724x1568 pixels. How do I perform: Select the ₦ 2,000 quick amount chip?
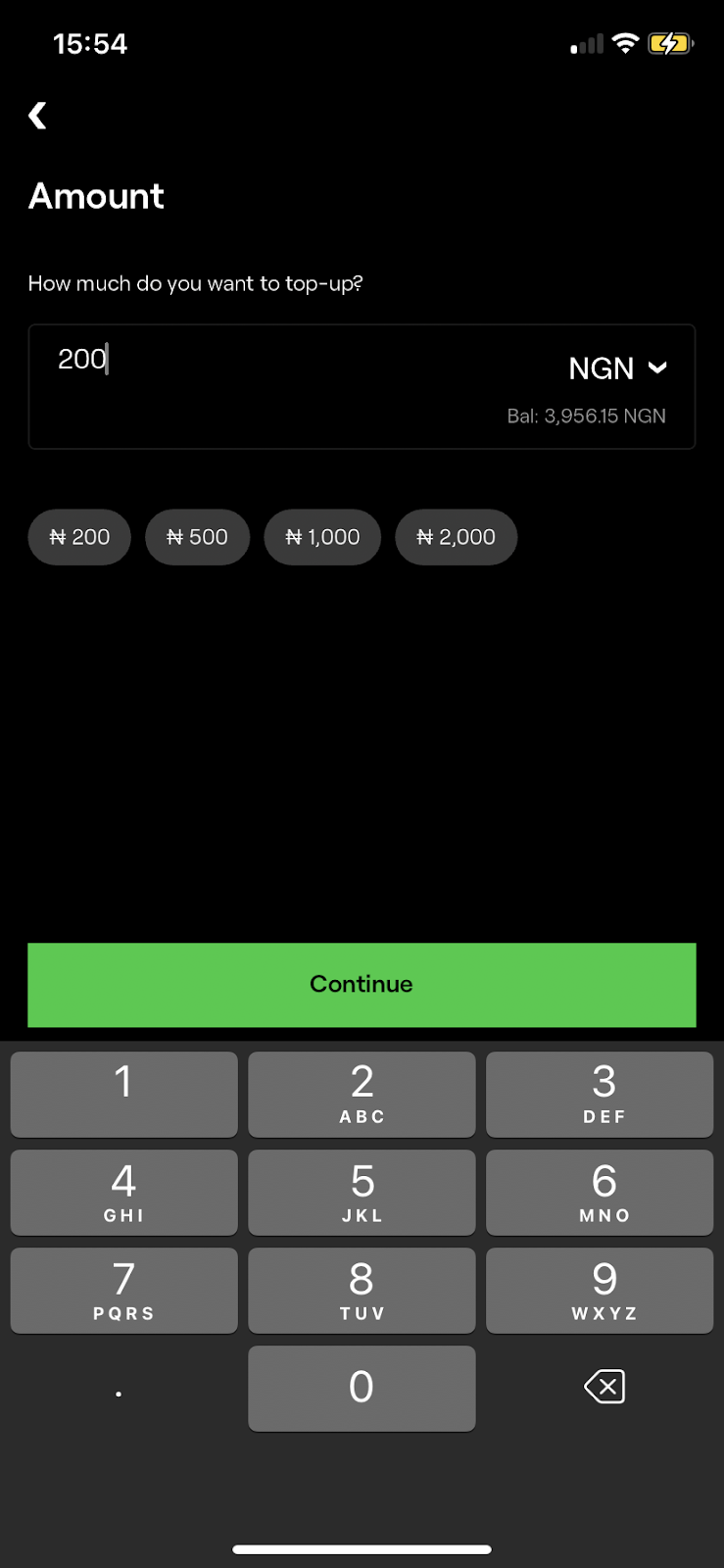[x=456, y=537]
